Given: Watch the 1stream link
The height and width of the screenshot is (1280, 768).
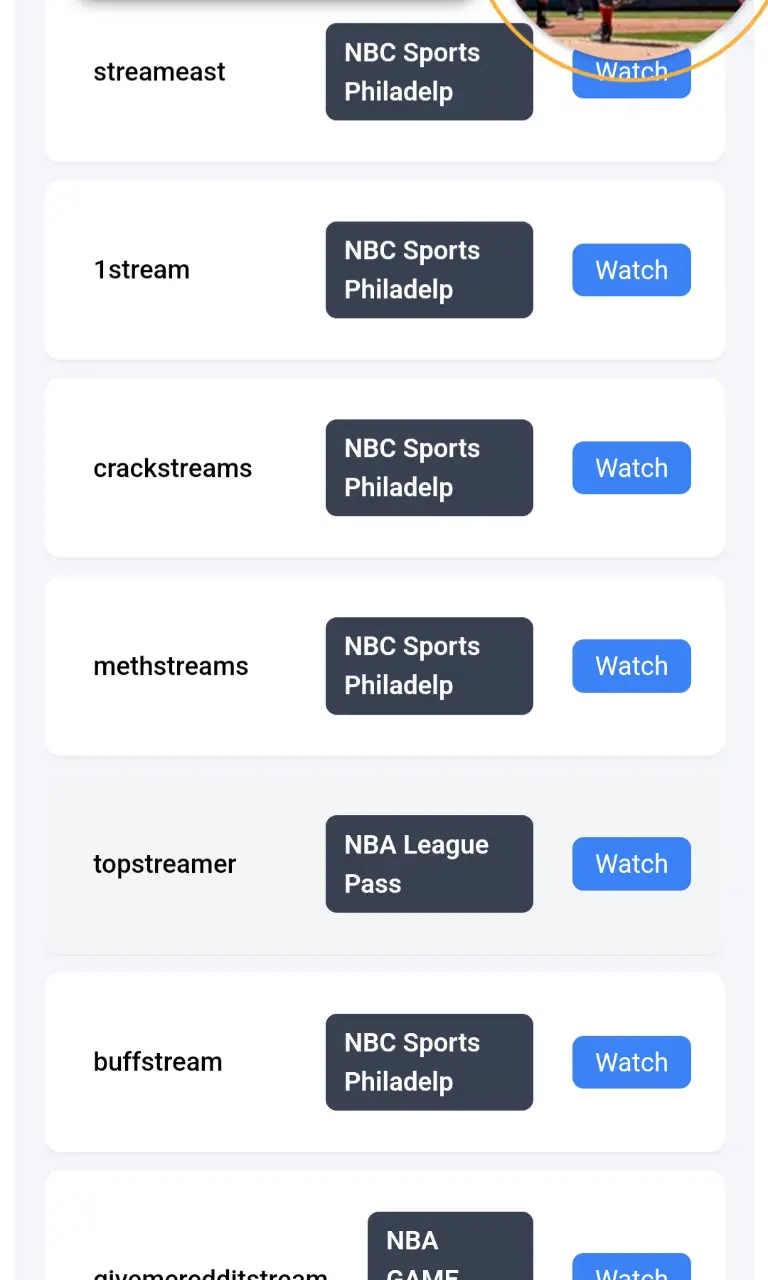Looking at the screenshot, I should click(x=631, y=270).
